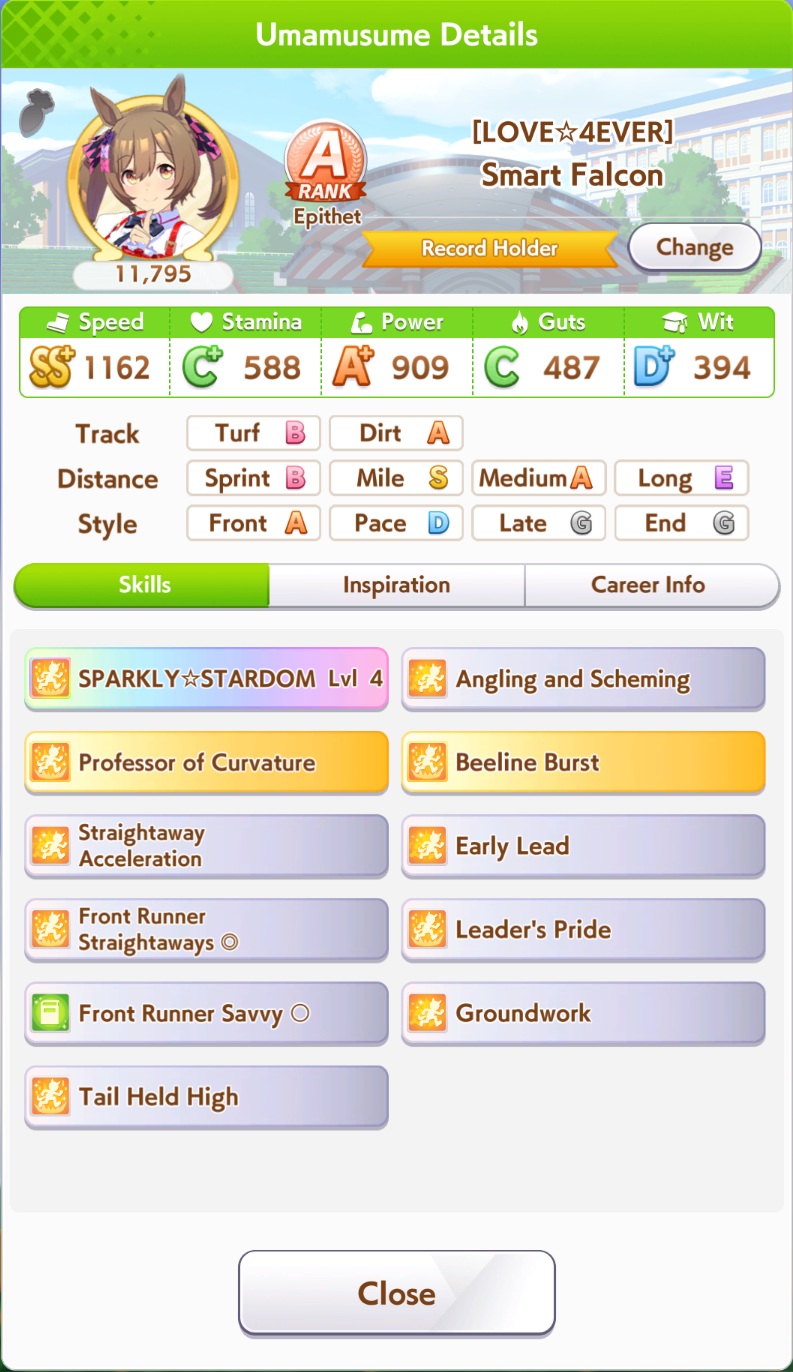
Task: View SPARKLY☆STARDOM Lvl 4 skill details
Action: 206,679
